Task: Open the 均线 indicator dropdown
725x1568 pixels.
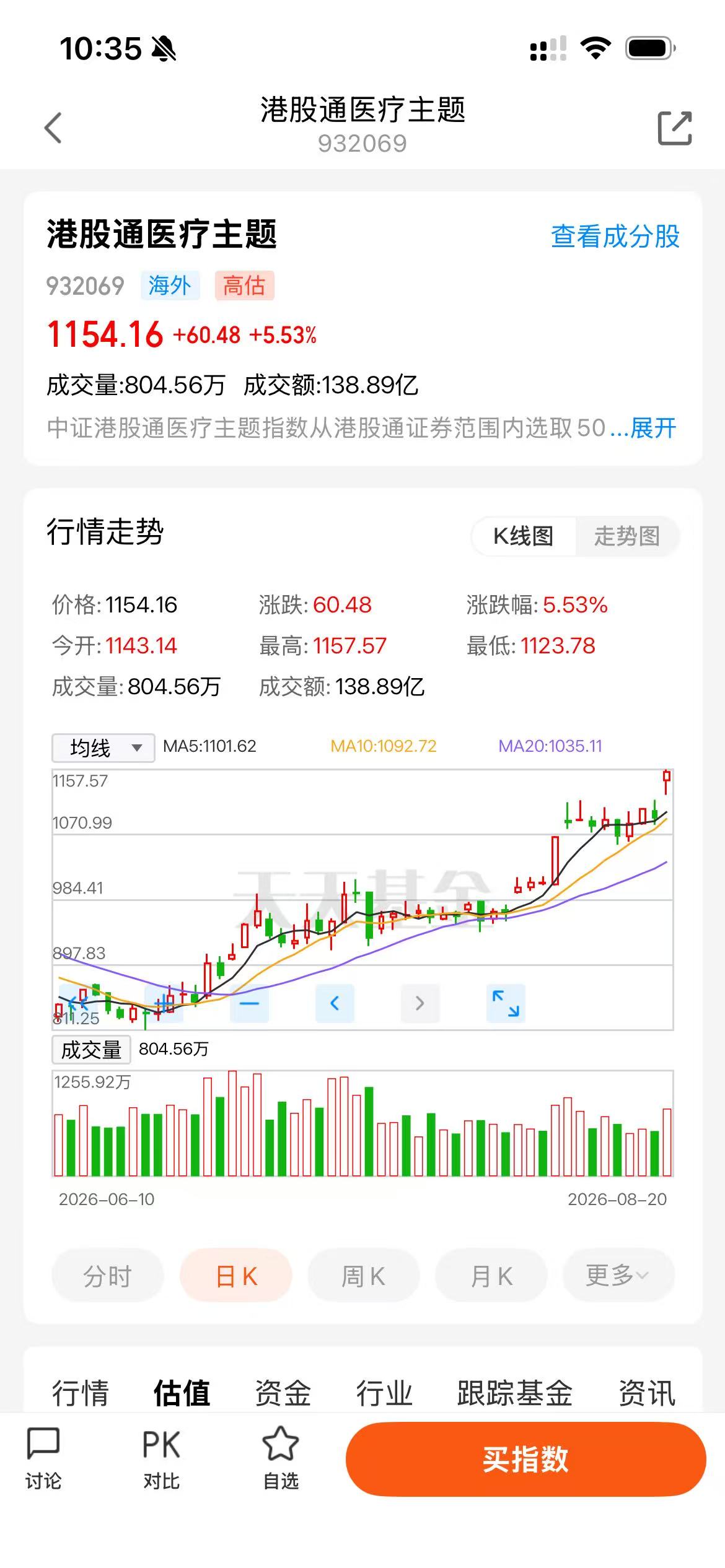Action: (103, 747)
